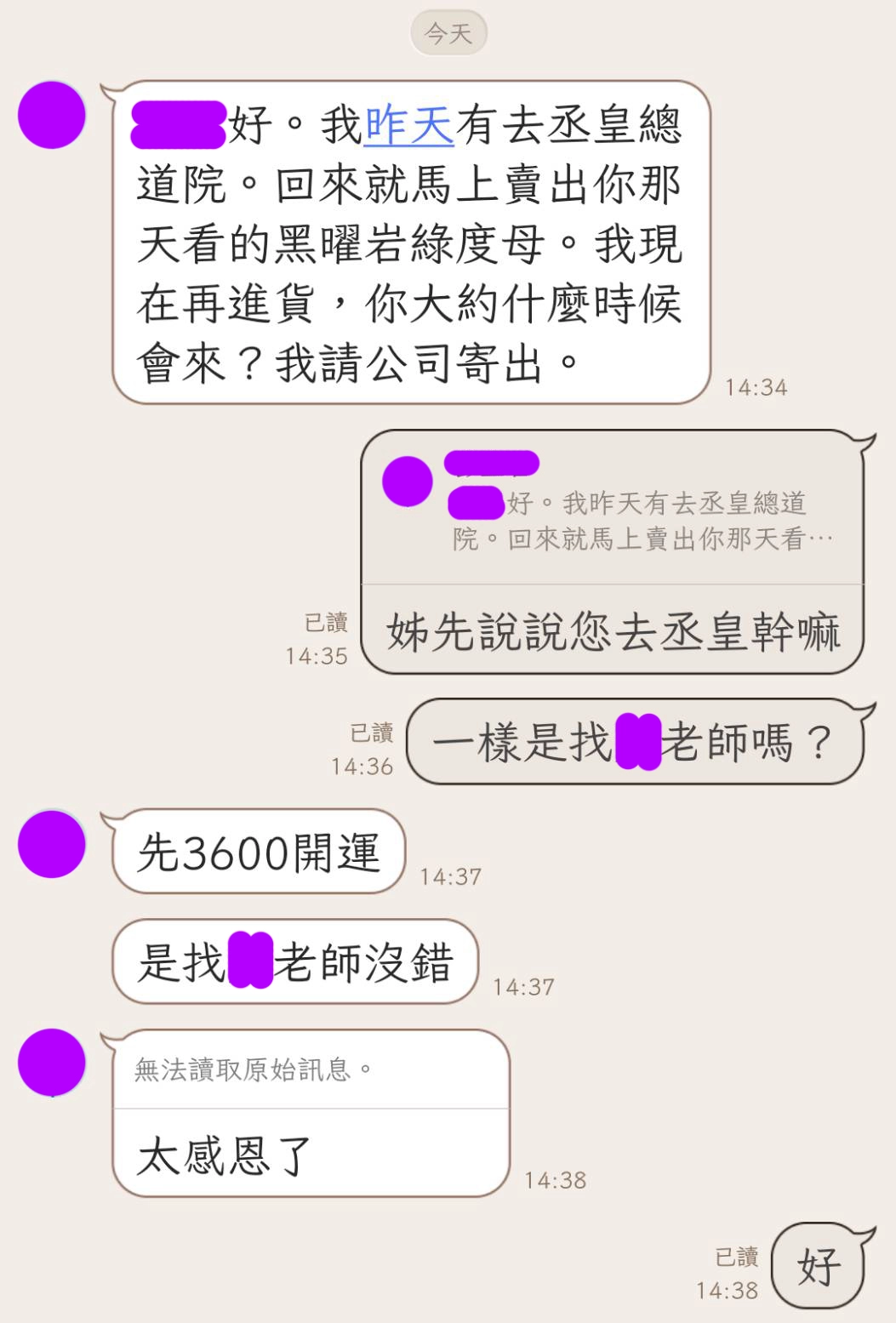The height and width of the screenshot is (1323, 896).
Task: Tap the 無法讀取原始訊息 quoted reply
Action: pos(255,1069)
